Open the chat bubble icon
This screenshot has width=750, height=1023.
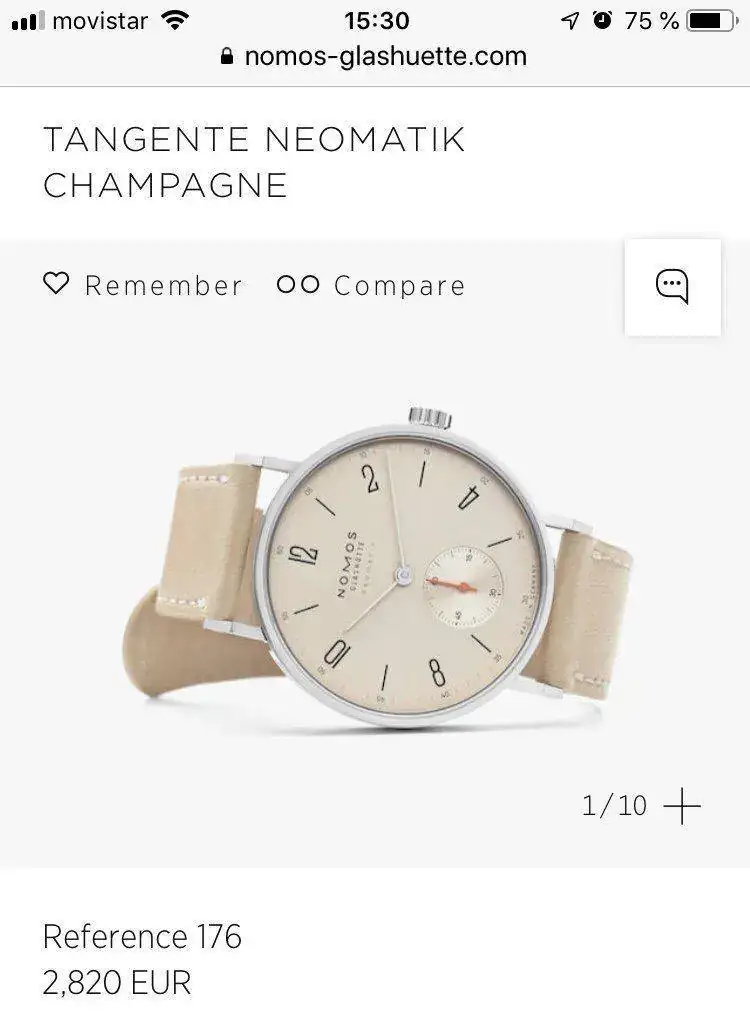coord(672,287)
